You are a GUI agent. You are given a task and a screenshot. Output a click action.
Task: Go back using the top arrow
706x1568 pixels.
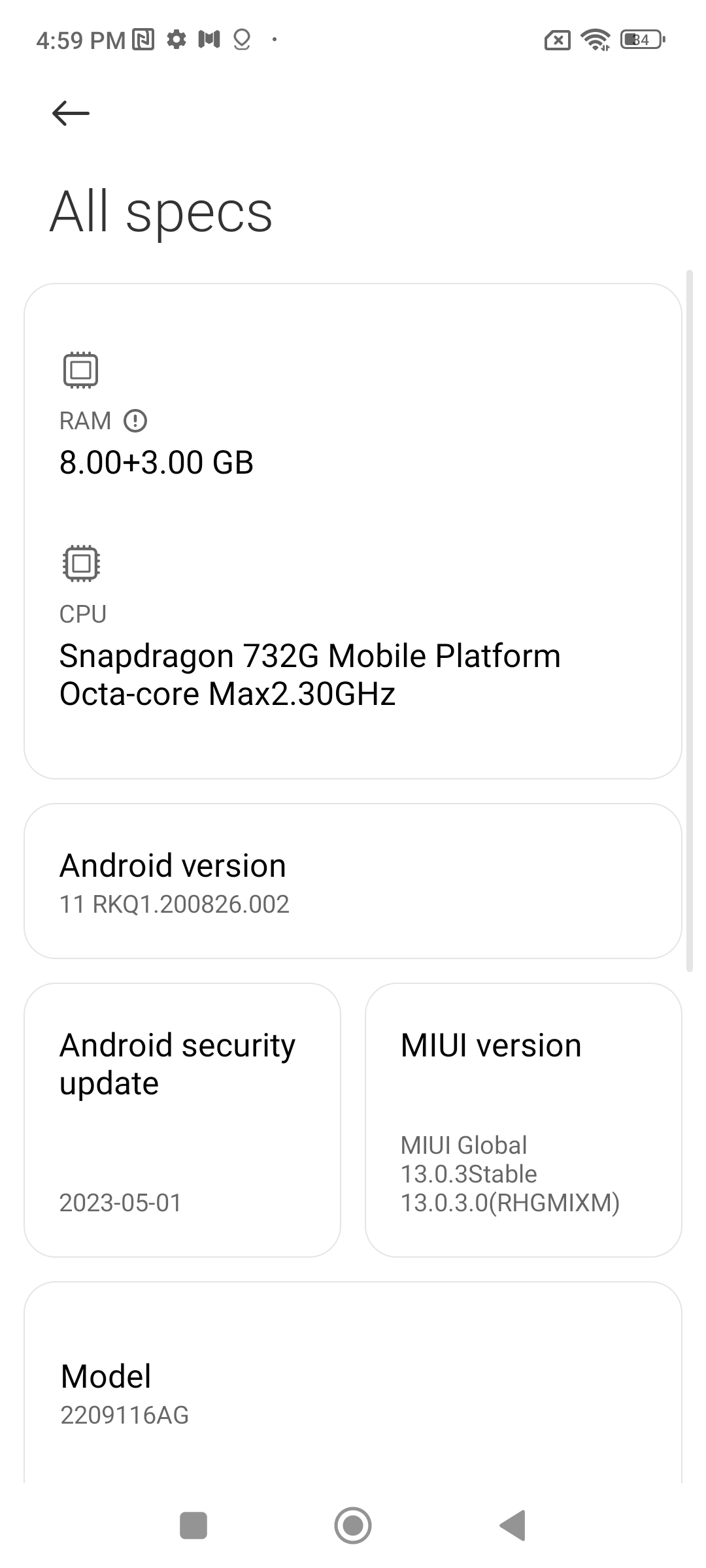coord(71,113)
